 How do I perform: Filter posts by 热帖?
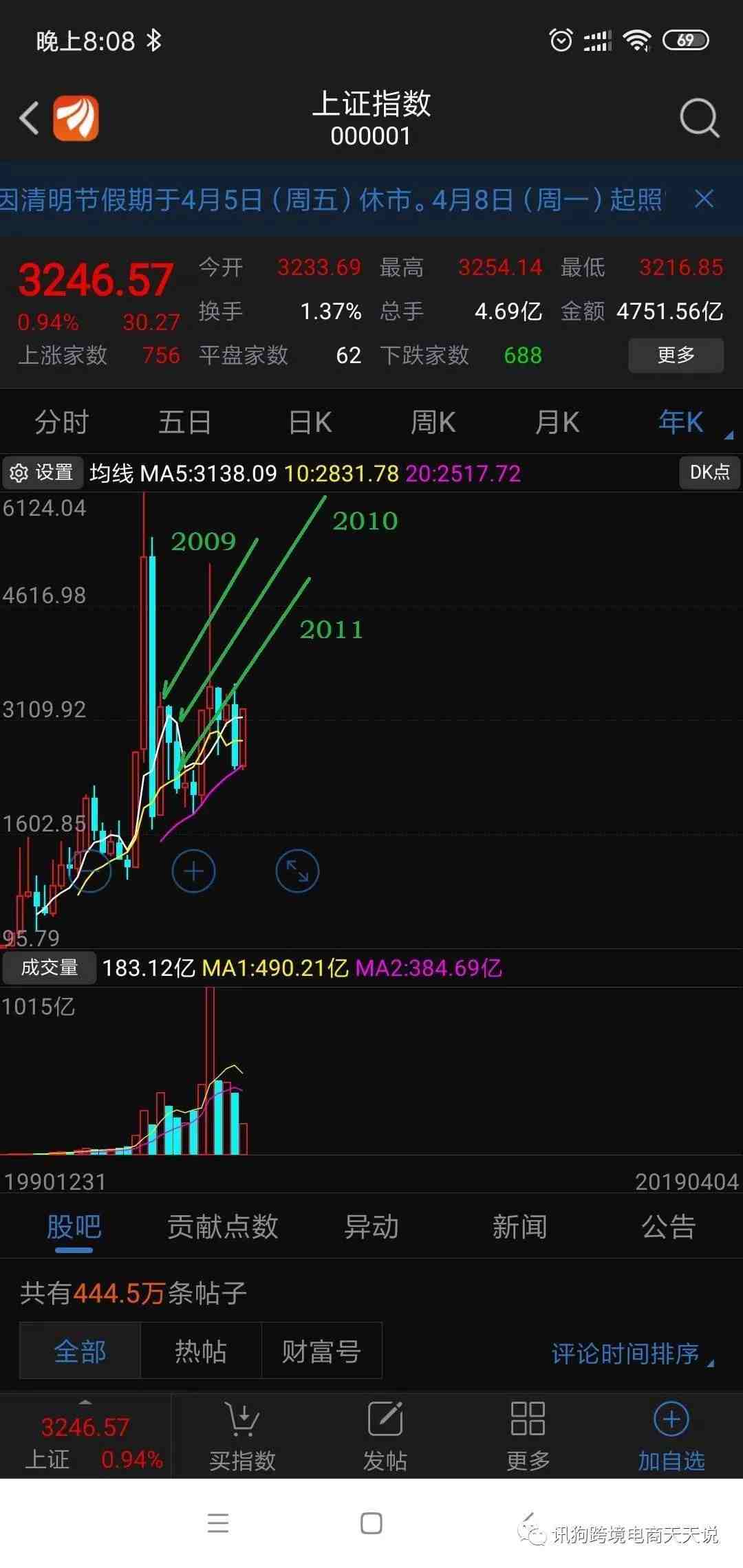point(200,1351)
